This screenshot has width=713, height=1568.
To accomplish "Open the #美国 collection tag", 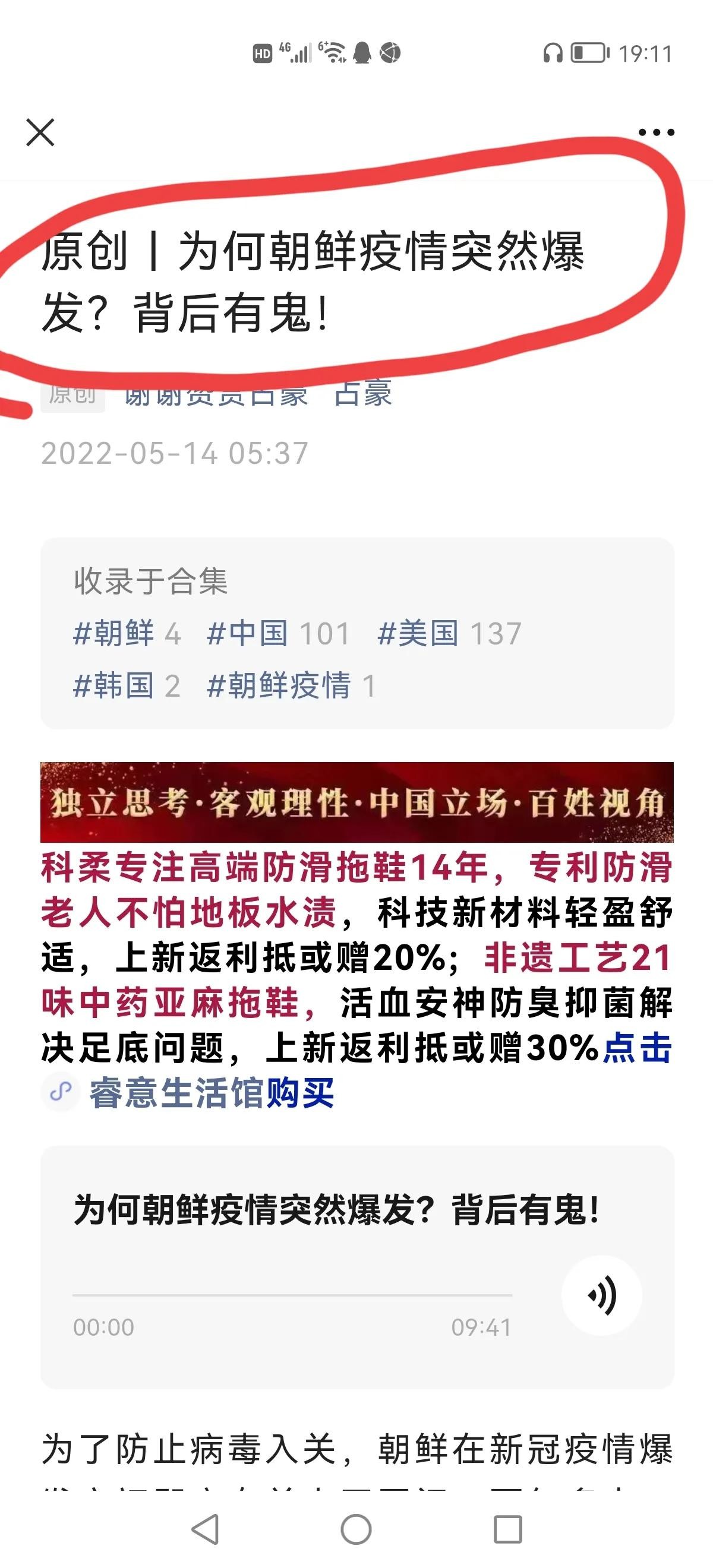I will pyautogui.click(x=449, y=634).
